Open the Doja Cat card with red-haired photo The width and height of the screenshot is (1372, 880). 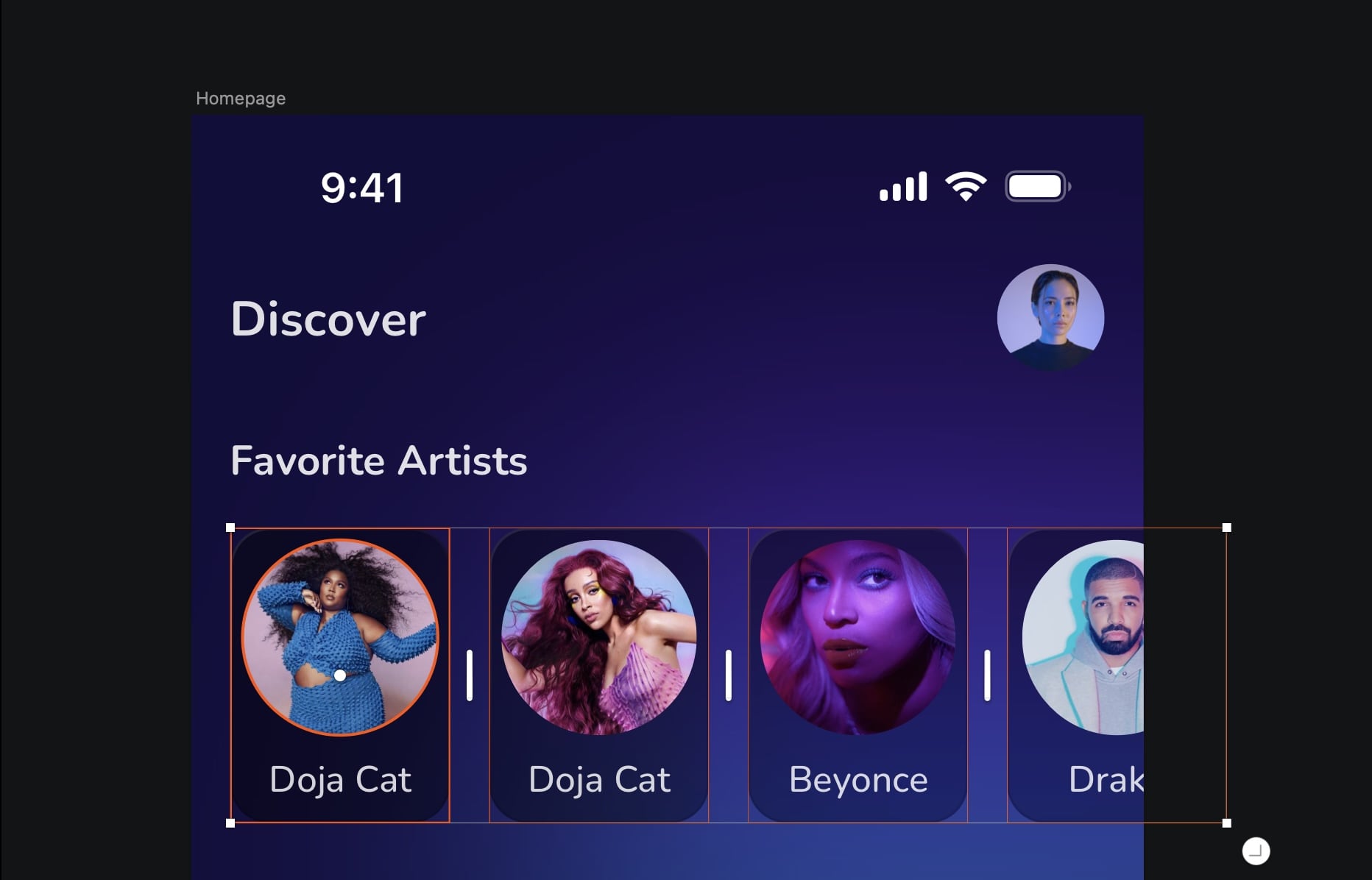coord(598,675)
